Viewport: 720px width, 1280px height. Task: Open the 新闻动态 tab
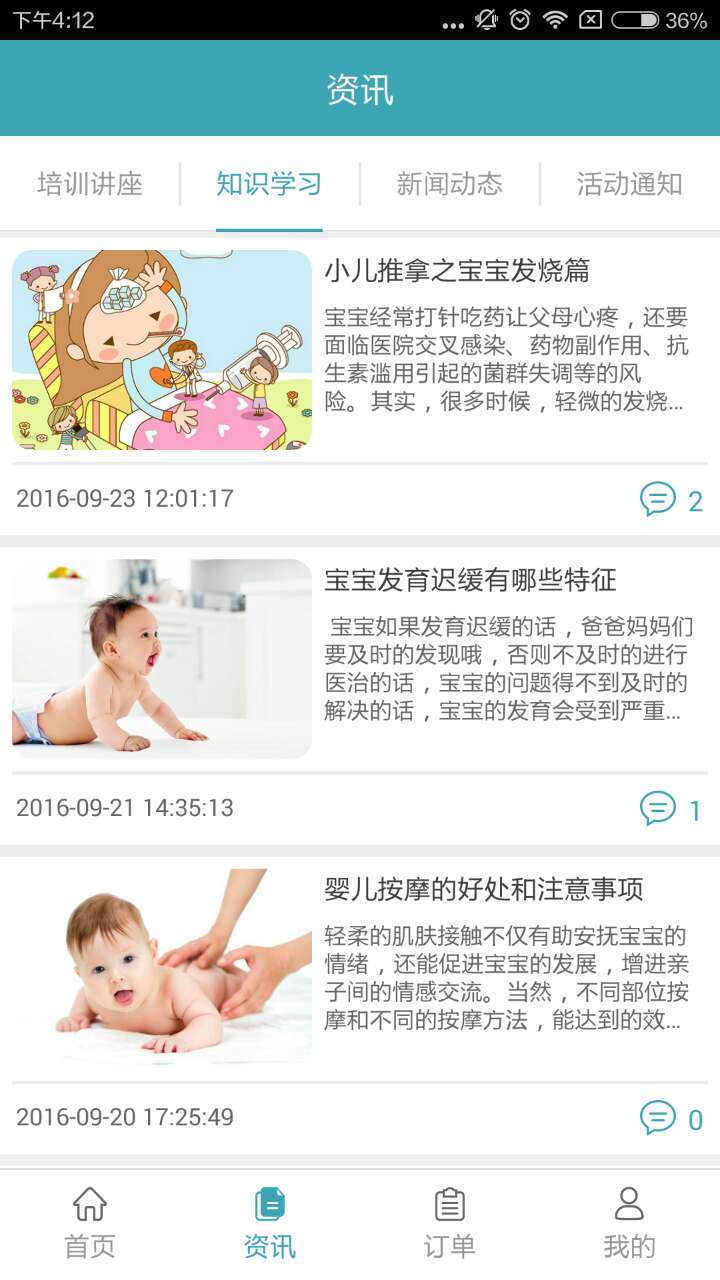449,184
